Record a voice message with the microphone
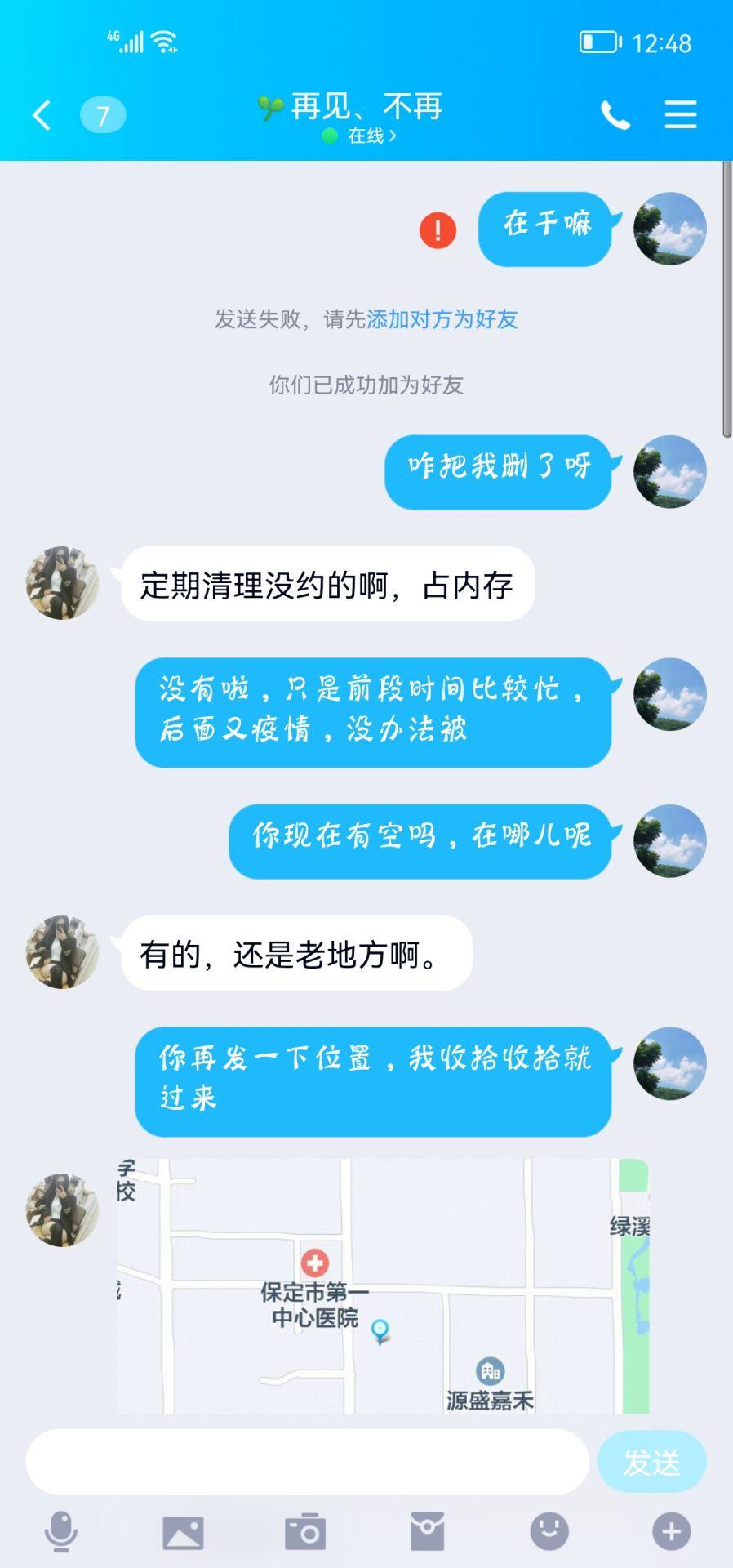Viewport: 733px width, 1568px height. coord(60,1531)
